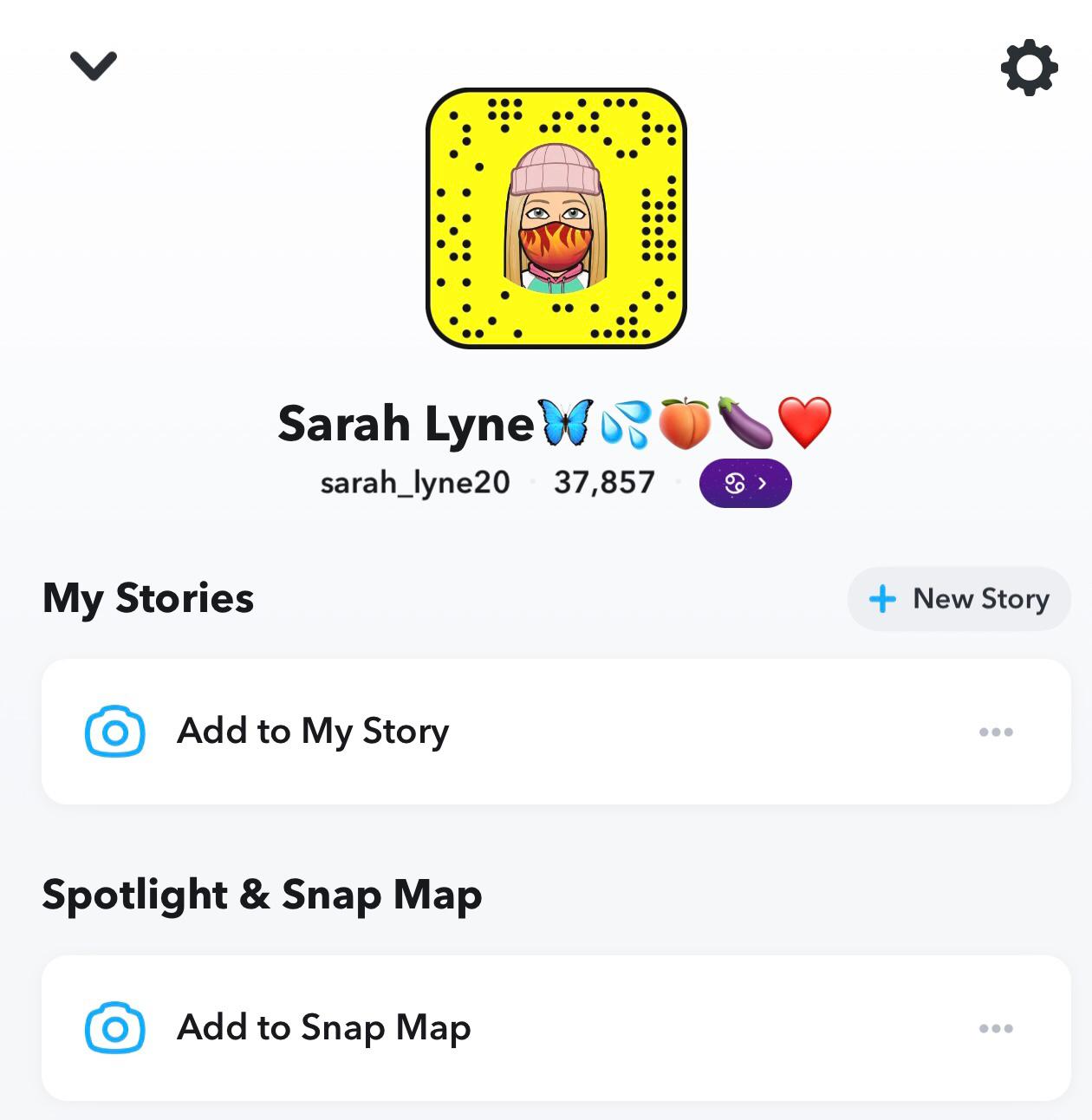The image size is (1092, 1120).
Task: Collapse the profile with the down chevron
Action: [x=93, y=66]
